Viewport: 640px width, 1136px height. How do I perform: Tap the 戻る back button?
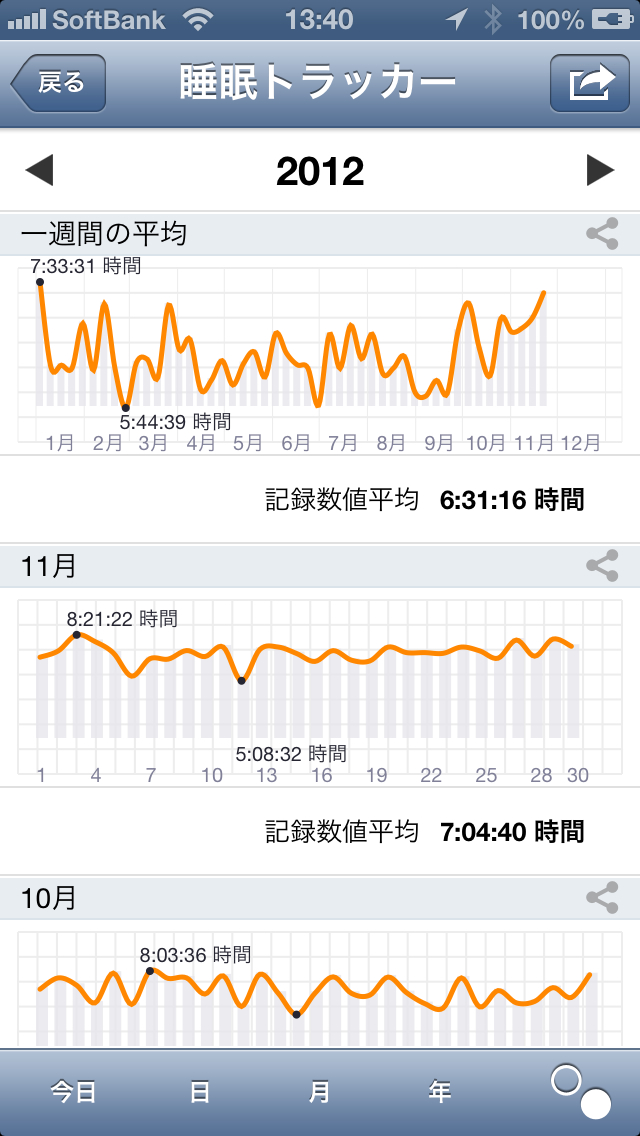click(59, 83)
